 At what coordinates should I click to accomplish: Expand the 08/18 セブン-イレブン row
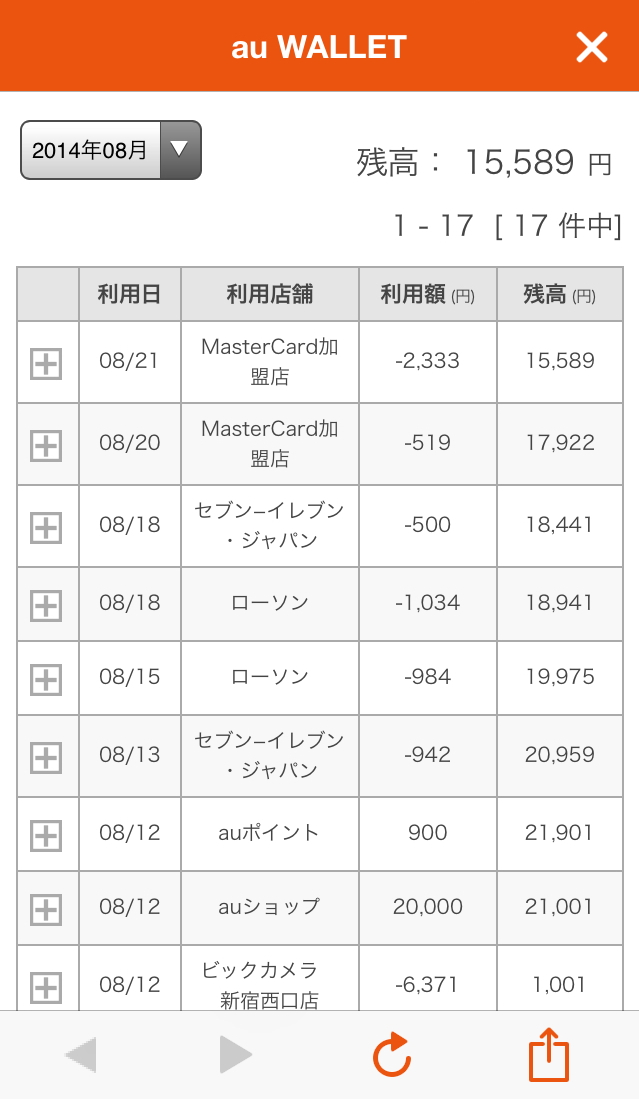[46, 528]
